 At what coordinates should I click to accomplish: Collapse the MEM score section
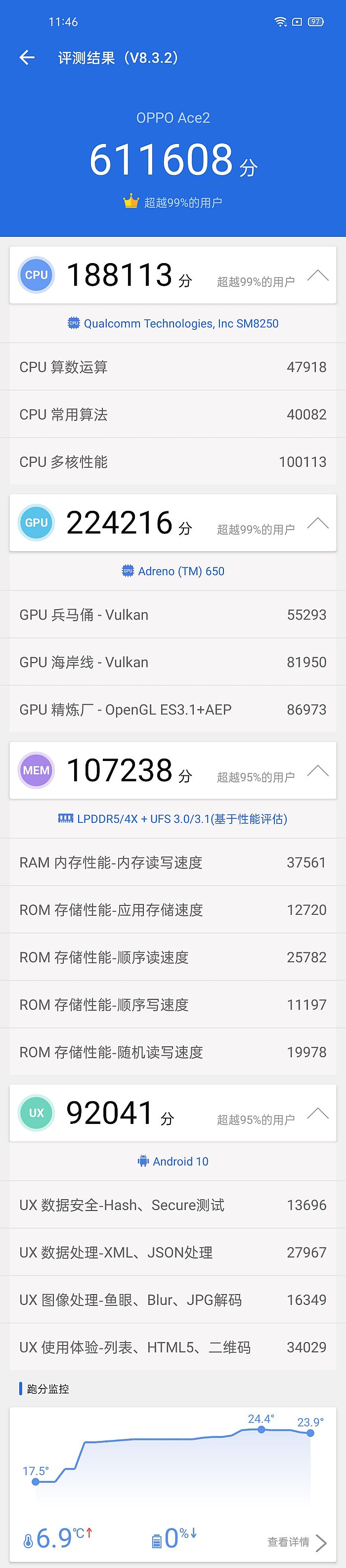point(317,771)
